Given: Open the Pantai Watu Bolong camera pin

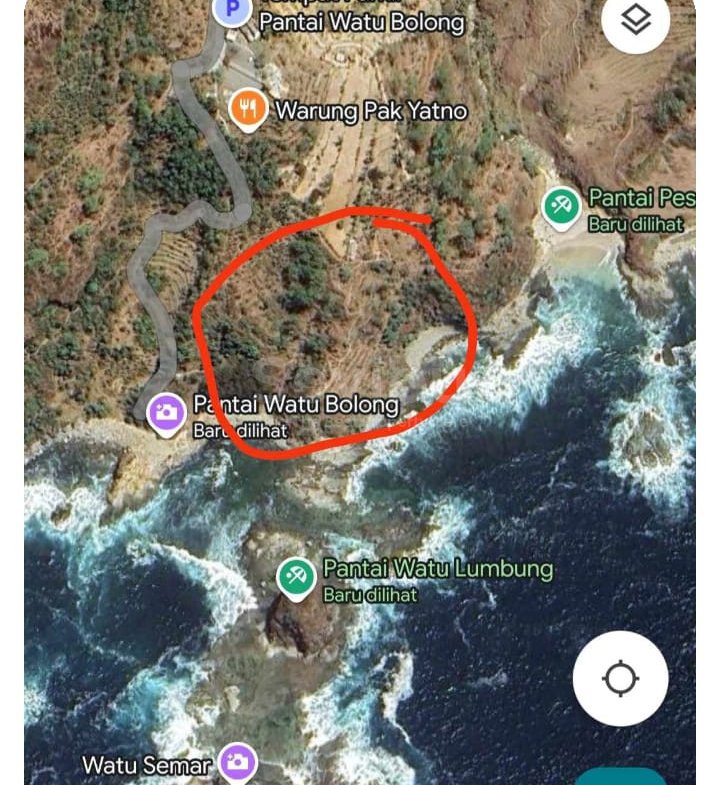Looking at the screenshot, I should (x=166, y=412).
